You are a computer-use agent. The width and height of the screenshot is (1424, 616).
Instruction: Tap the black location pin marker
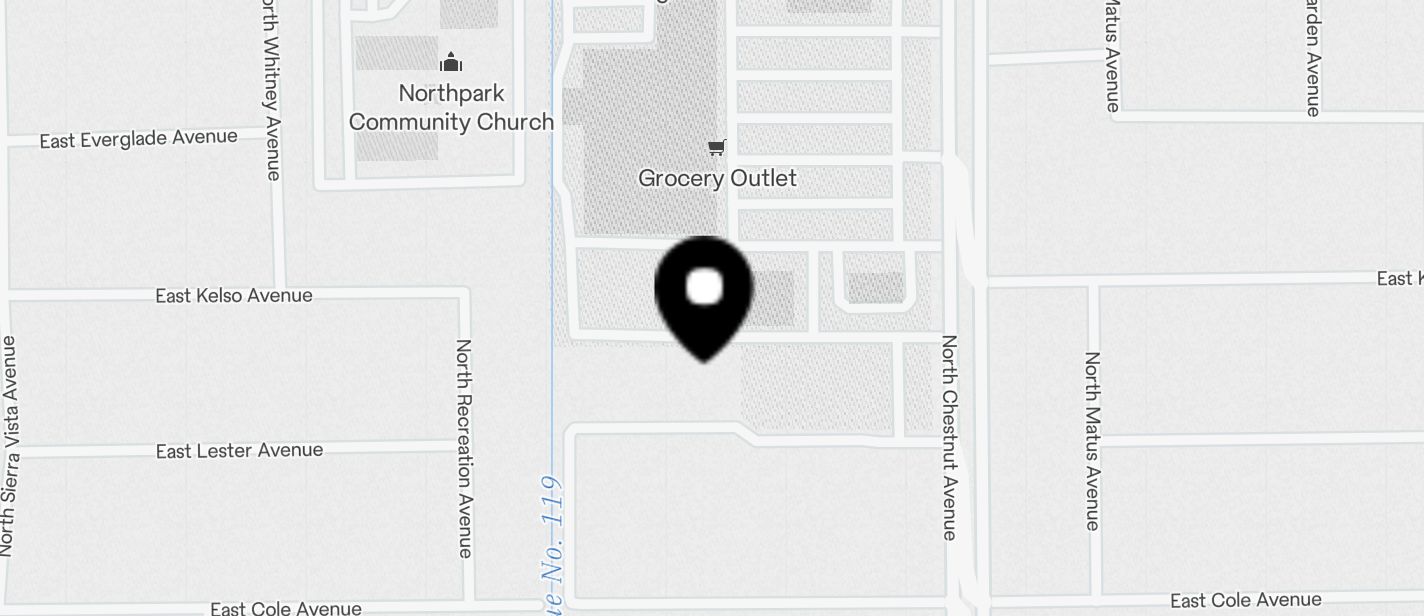(x=704, y=294)
